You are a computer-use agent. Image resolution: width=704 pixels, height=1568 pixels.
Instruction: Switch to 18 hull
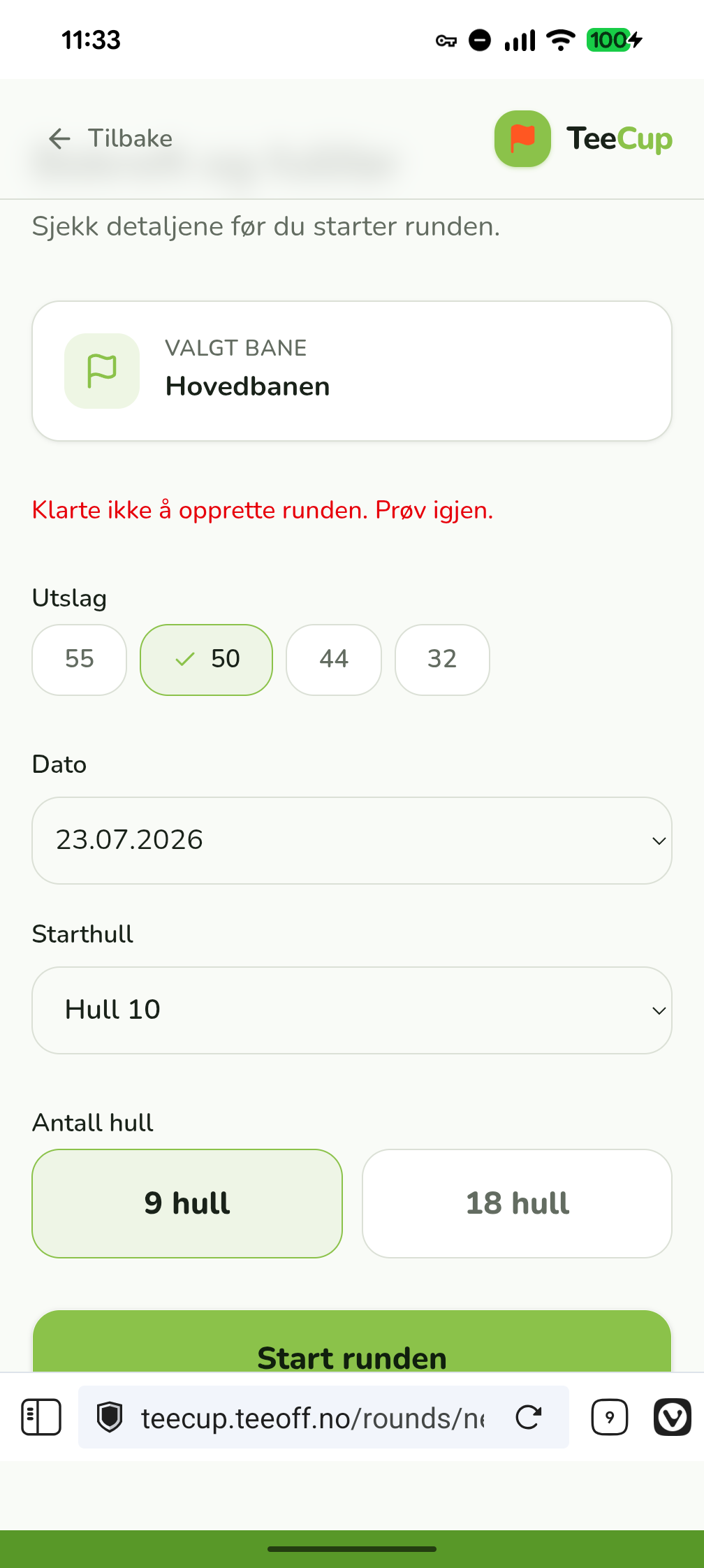(x=517, y=1203)
